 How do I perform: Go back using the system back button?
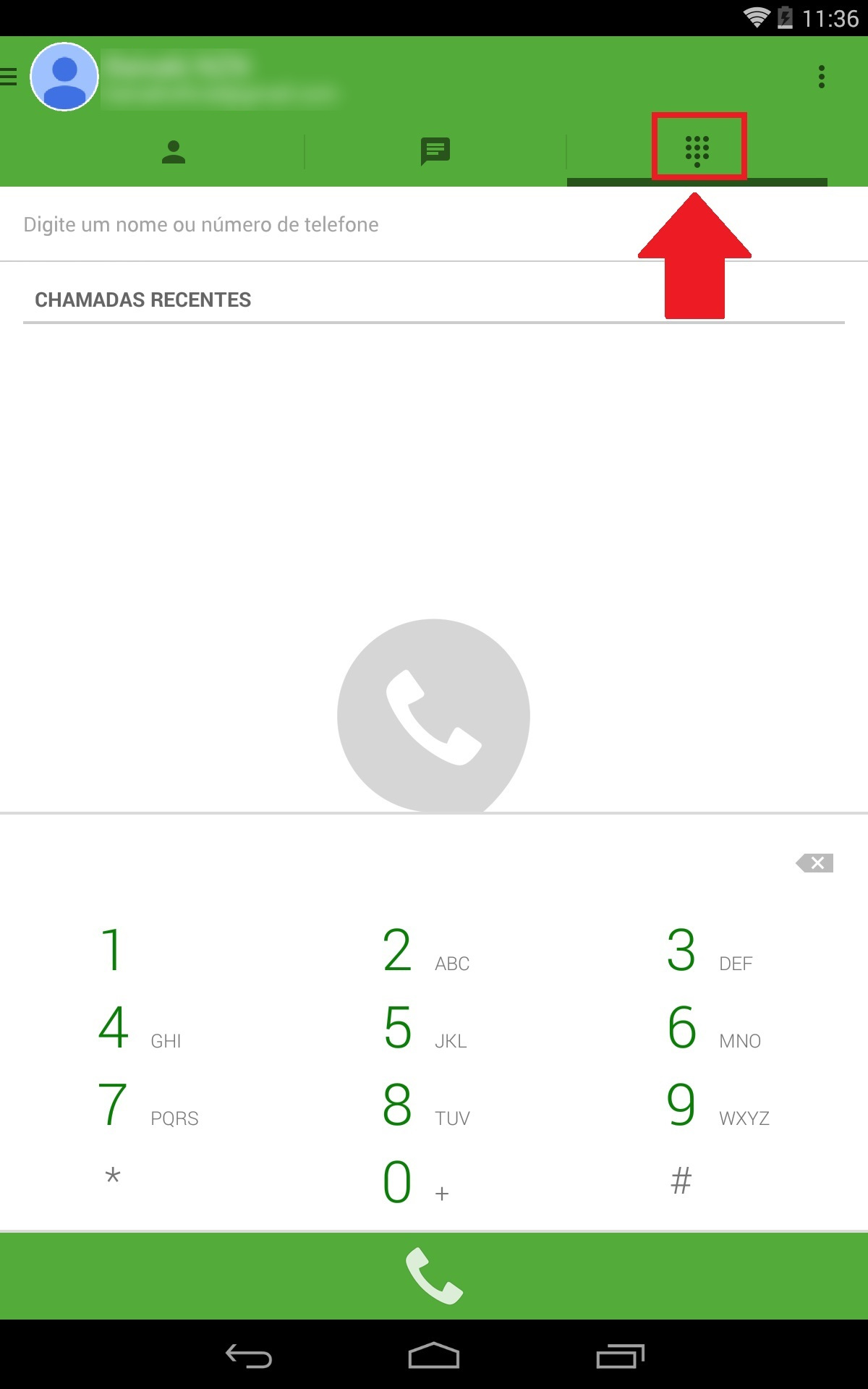click(249, 1356)
